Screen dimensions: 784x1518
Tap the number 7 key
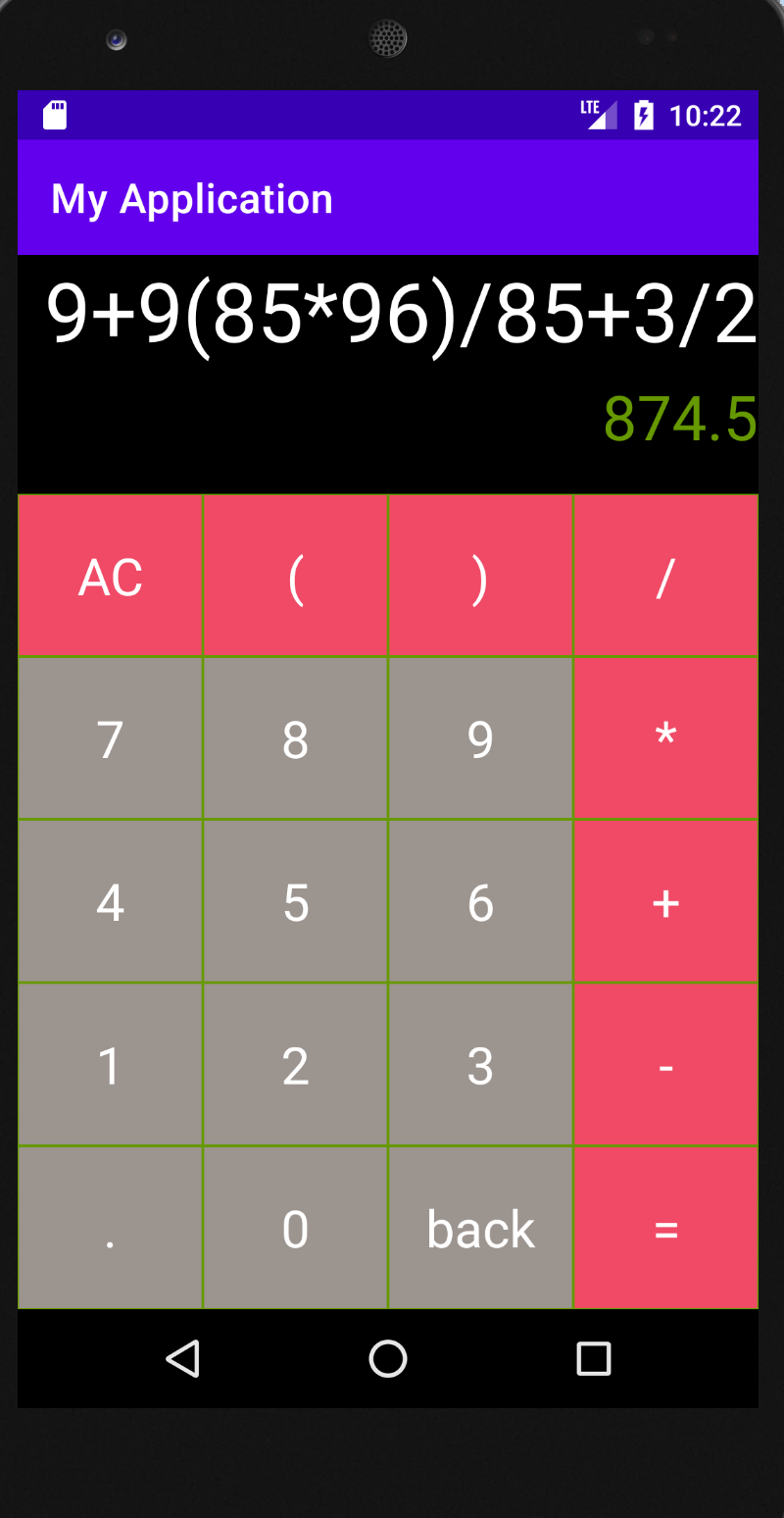[109, 738]
